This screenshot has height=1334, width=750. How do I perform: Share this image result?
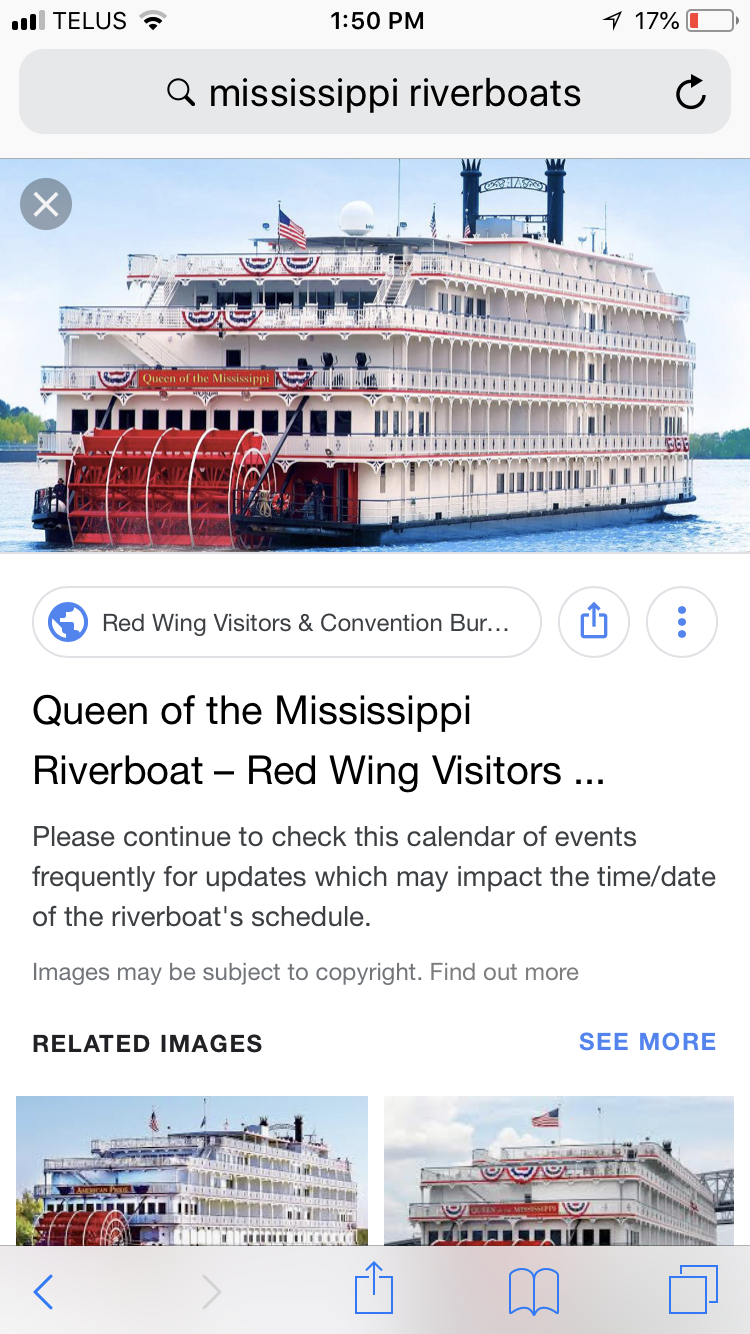point(594,622)
